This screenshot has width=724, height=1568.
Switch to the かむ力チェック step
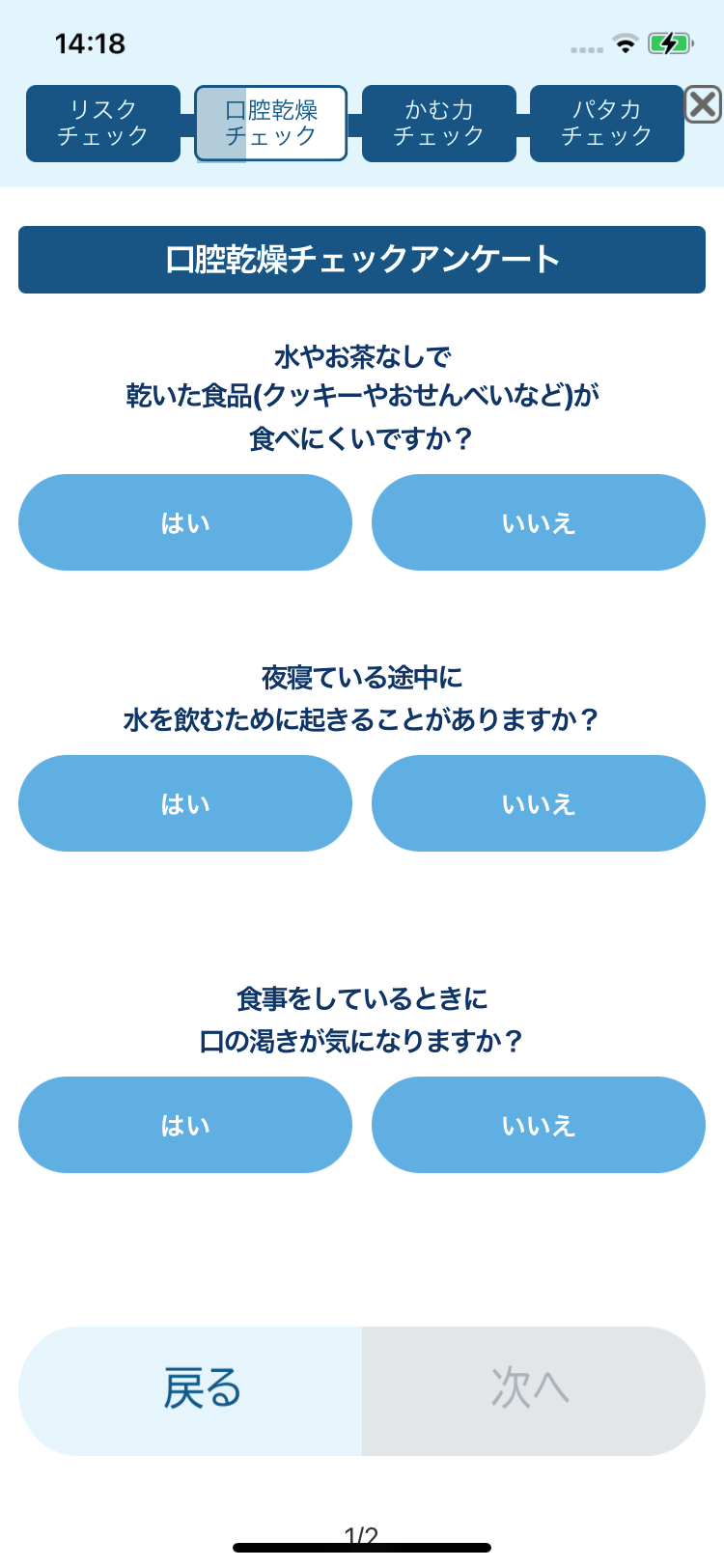[439, 124]
